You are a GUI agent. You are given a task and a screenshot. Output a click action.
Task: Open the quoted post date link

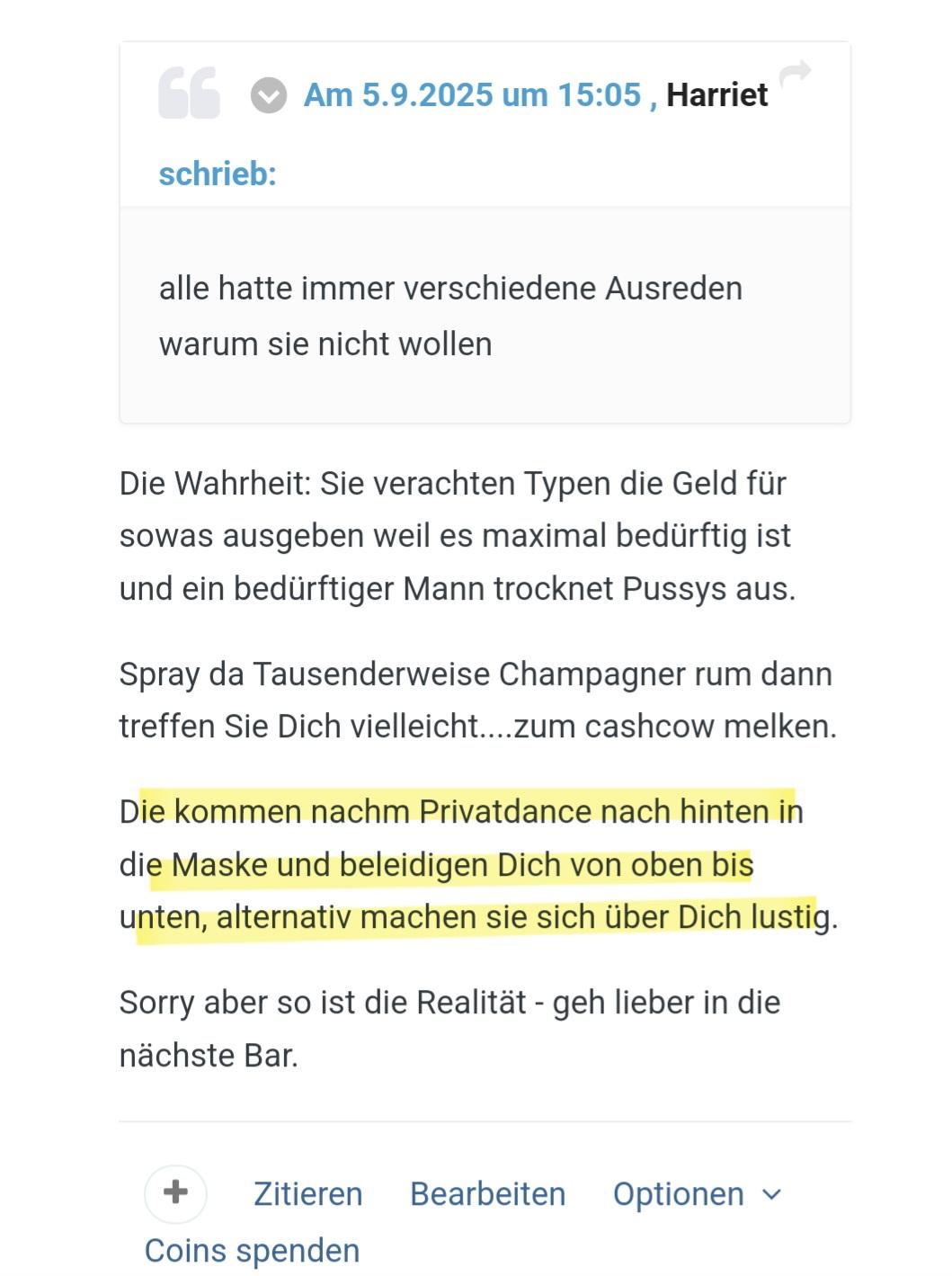click(x=472, y=95)
